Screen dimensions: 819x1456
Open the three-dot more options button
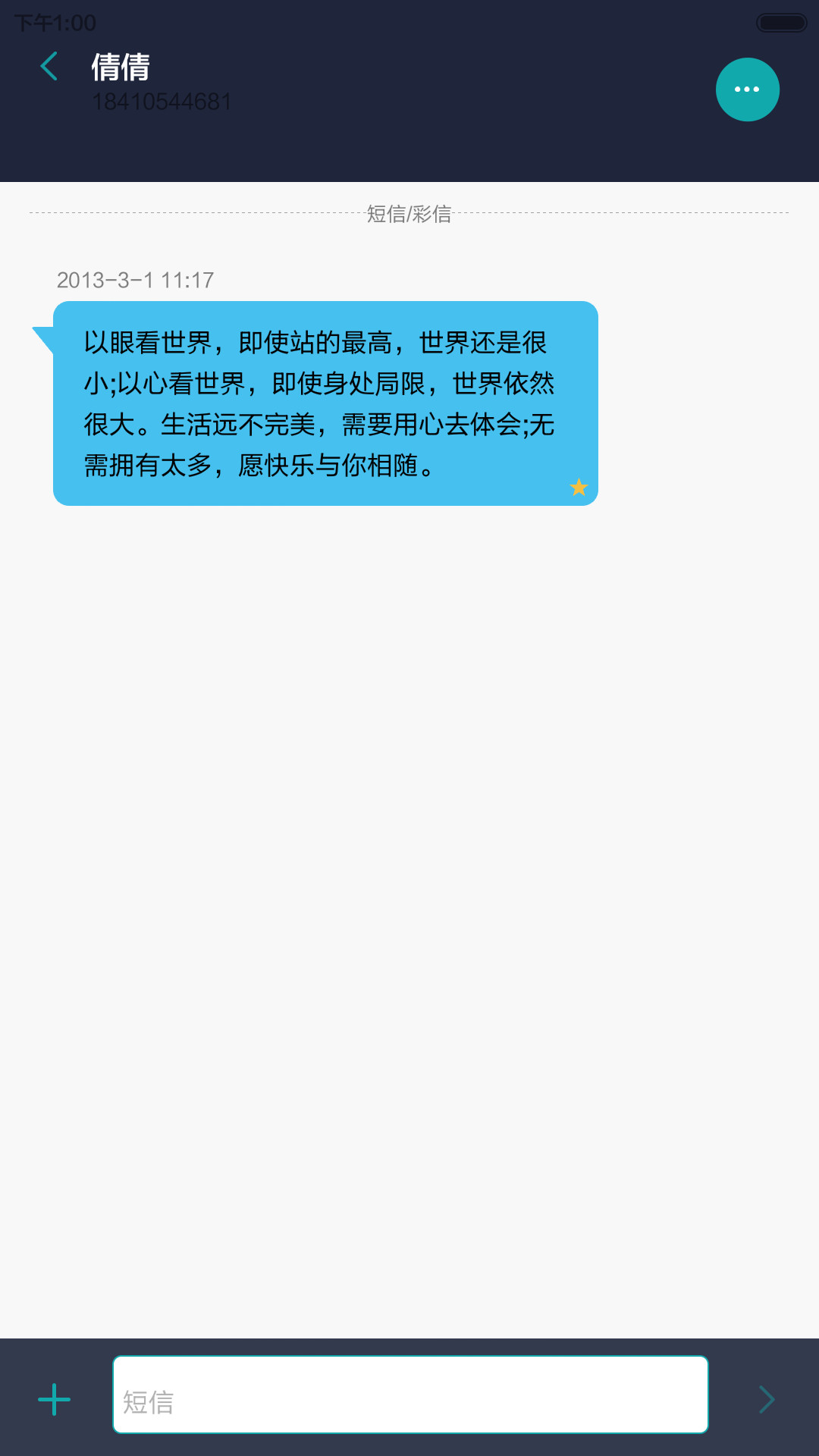[x=748, y=89]
